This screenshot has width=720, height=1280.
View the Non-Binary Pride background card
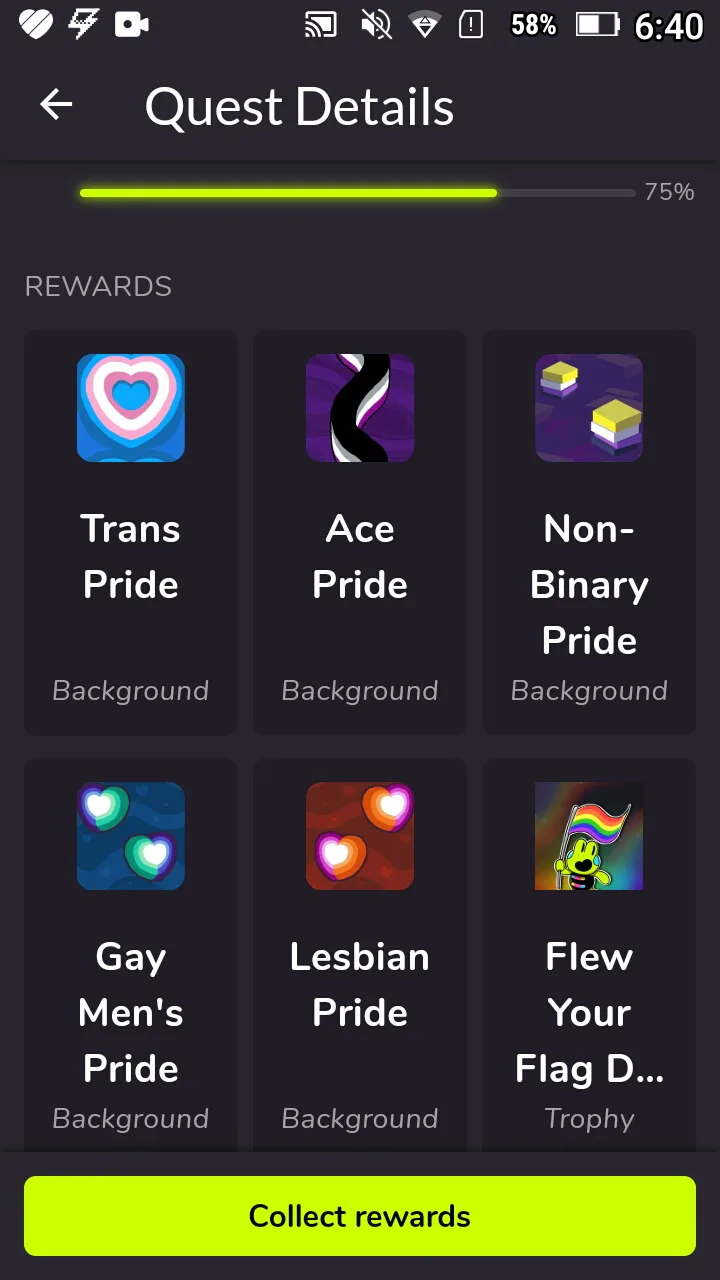(589, 532)
